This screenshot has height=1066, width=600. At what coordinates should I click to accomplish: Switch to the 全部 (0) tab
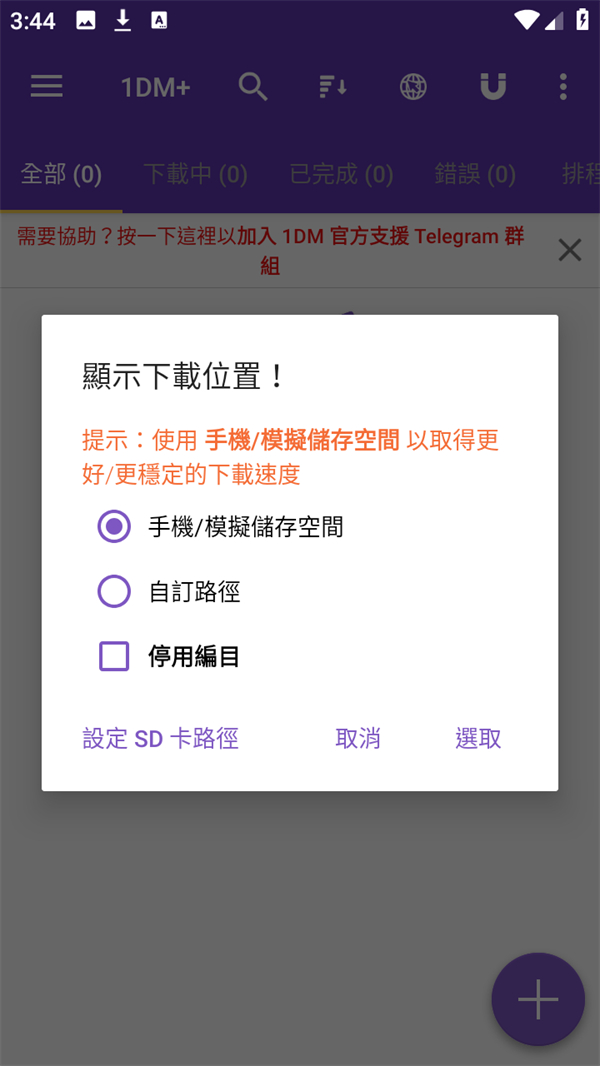61,175
